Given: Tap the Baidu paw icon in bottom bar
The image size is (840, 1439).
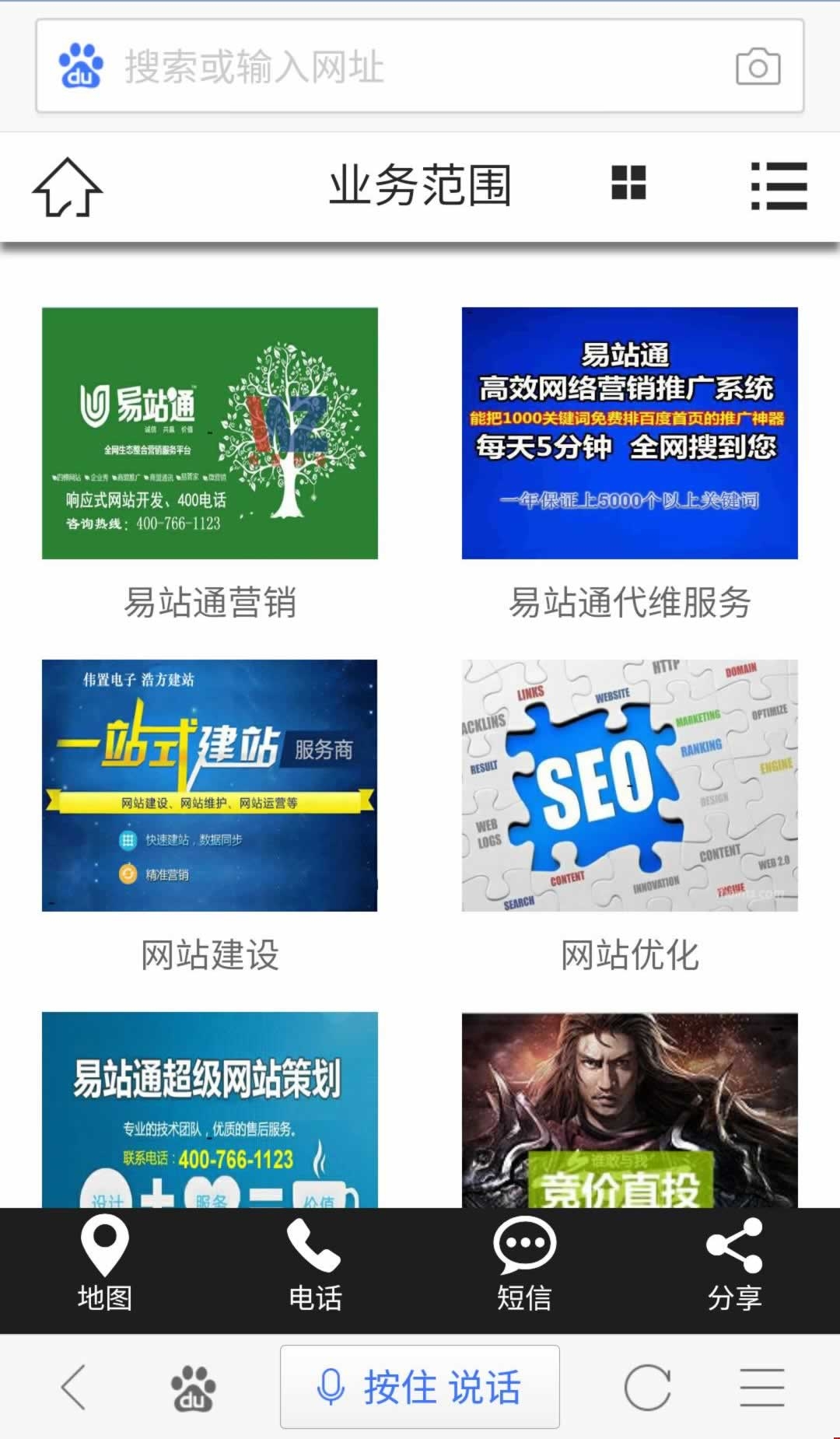Looking at the screenshot, I should [192, 1388].
